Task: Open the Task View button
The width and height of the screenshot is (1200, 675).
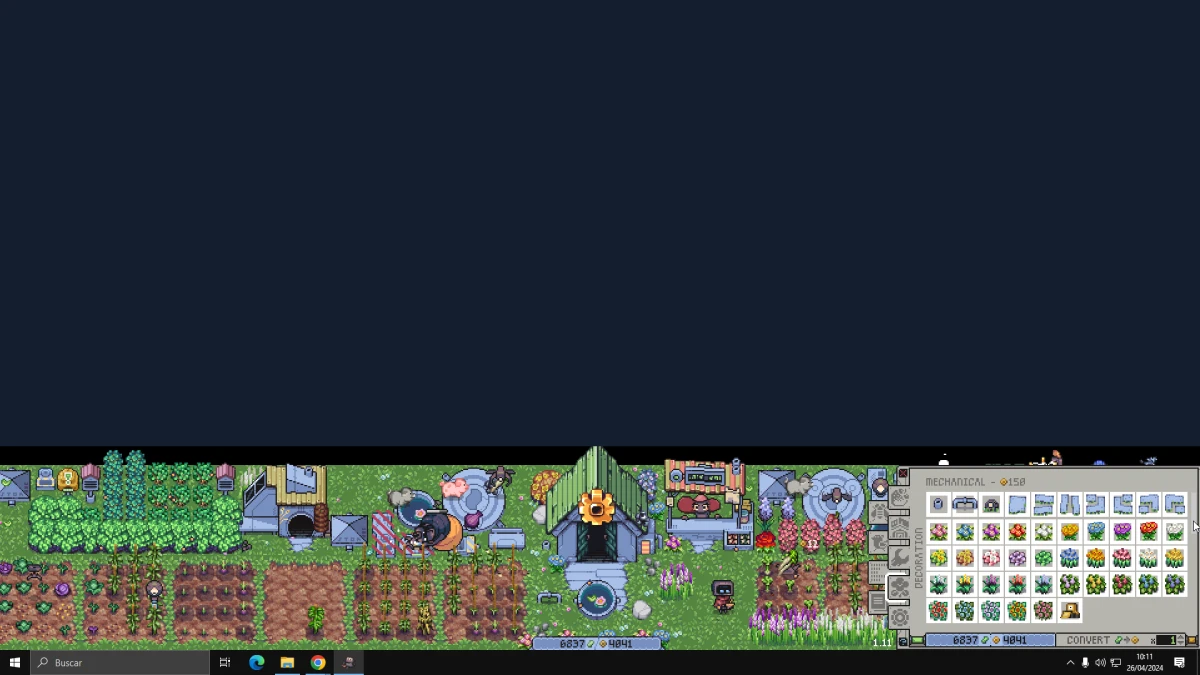Action: coord(225,663)
